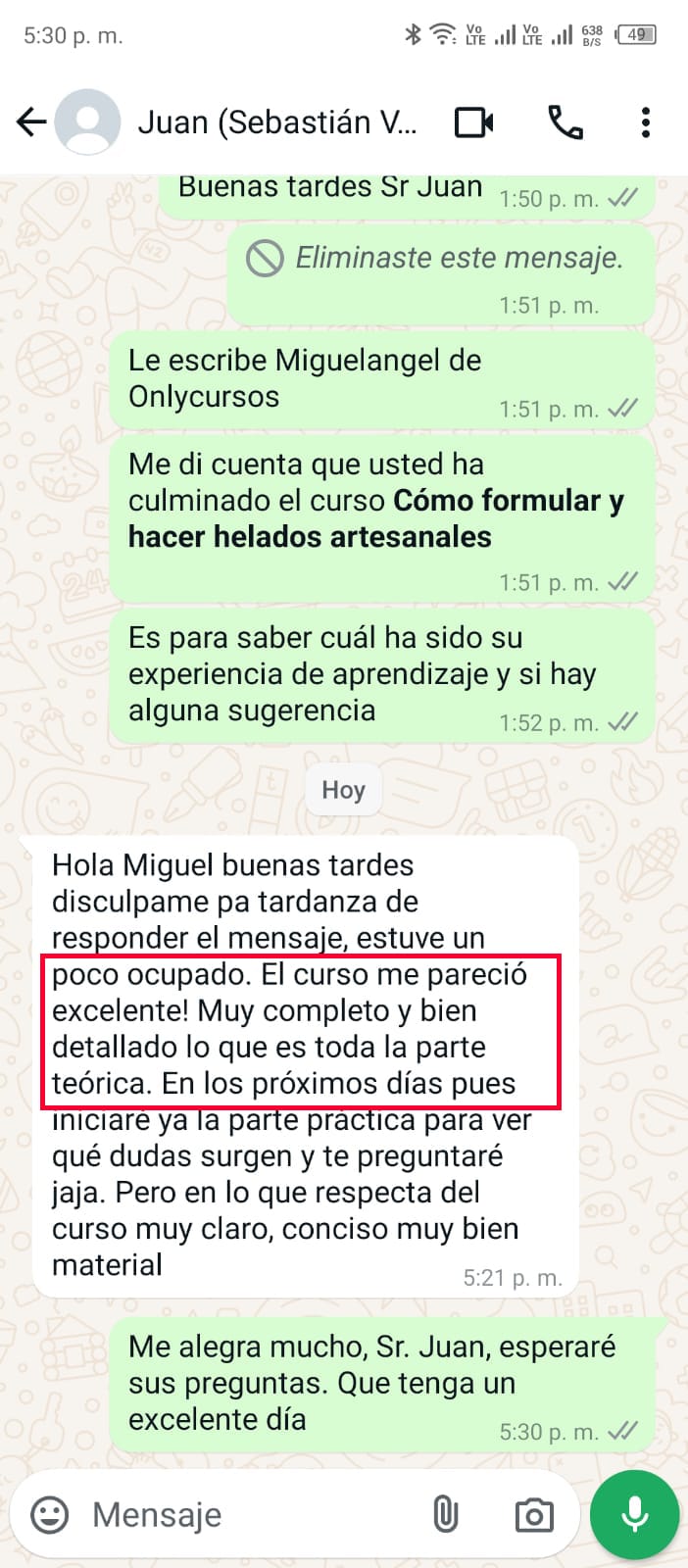Go back to the chat list
The width and height of the screenshot is (688, 1568).
[31, 122]
